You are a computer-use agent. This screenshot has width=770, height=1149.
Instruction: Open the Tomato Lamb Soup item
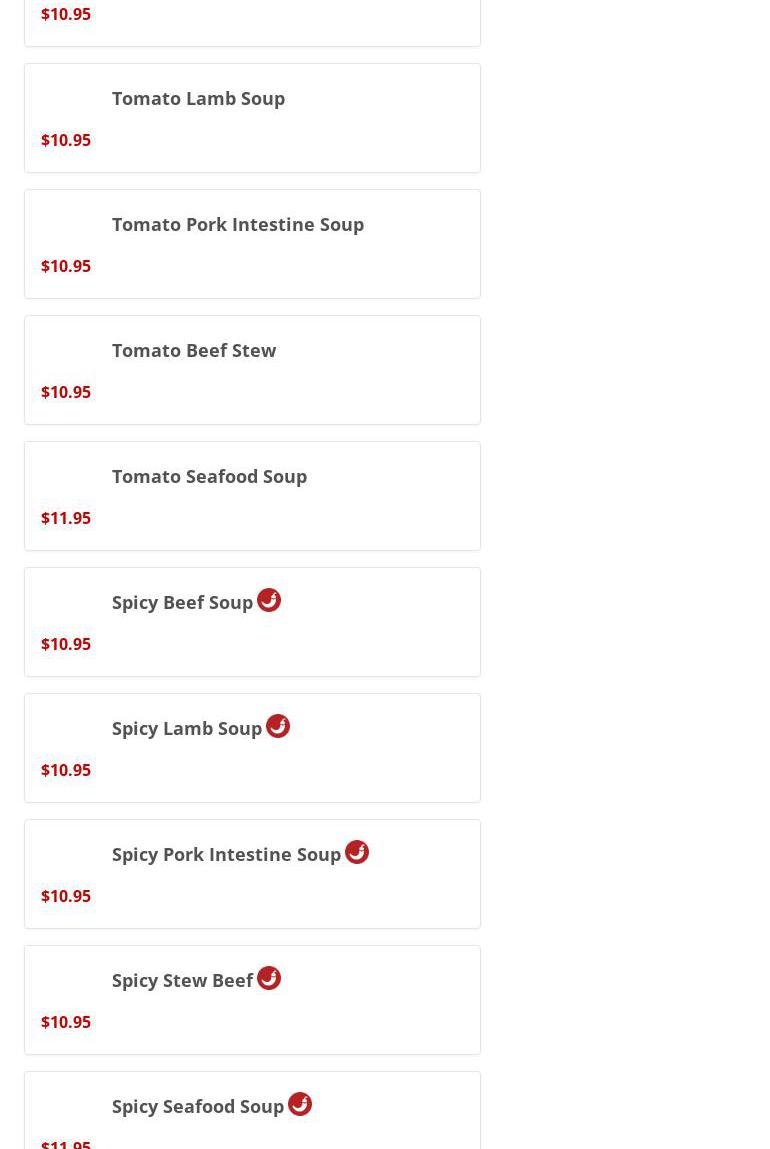click(x=198, y=99)
